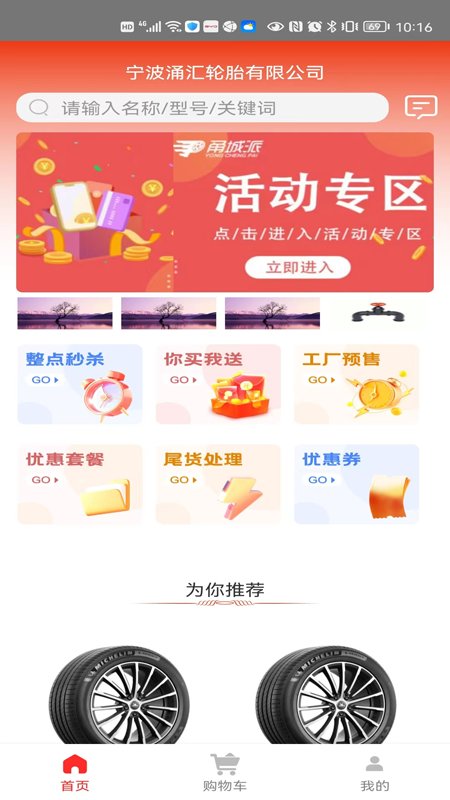The height and width of the screenshot is (800, 450).
Task: Switch to the 购物车 tab
Action: [x=224, y=772]
